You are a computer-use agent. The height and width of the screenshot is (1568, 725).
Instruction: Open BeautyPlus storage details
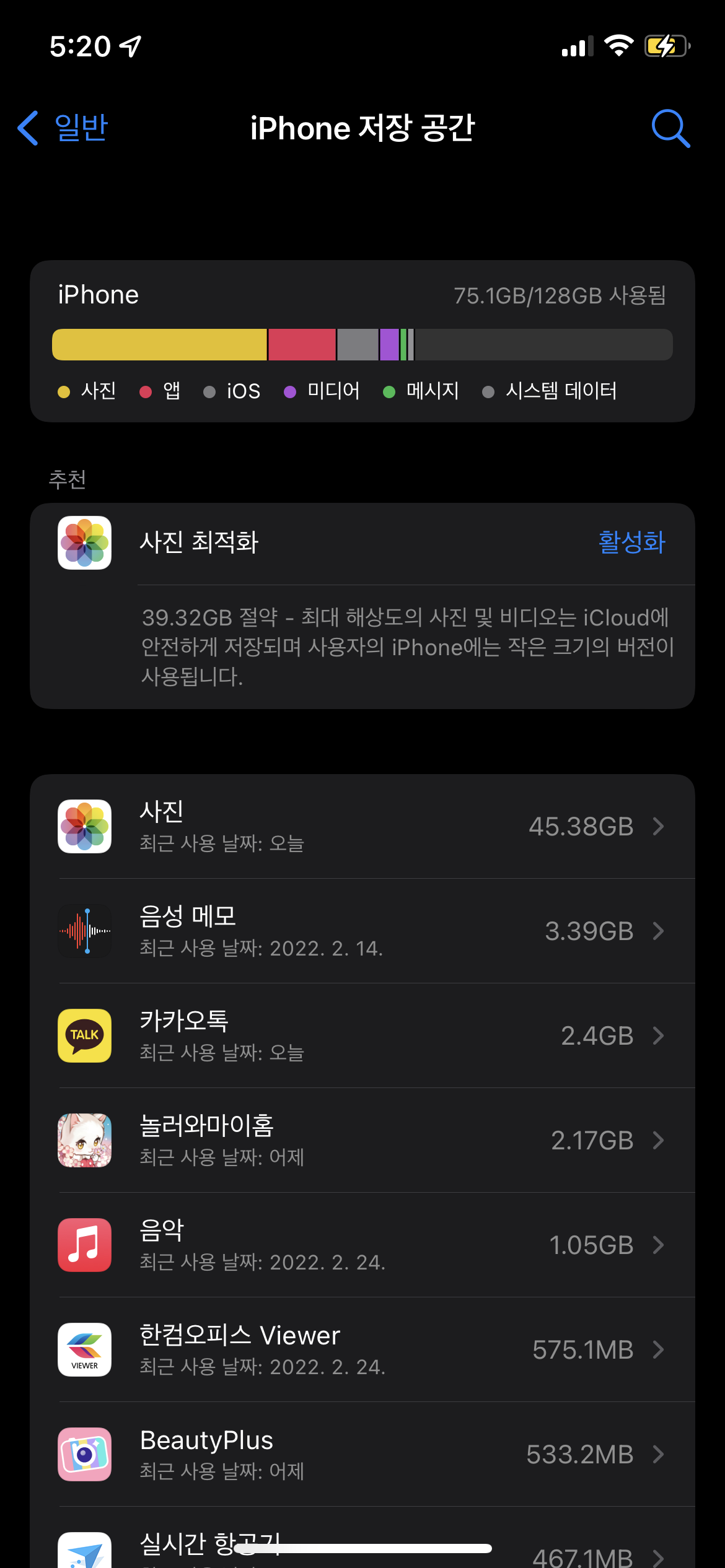[362, 1454]
